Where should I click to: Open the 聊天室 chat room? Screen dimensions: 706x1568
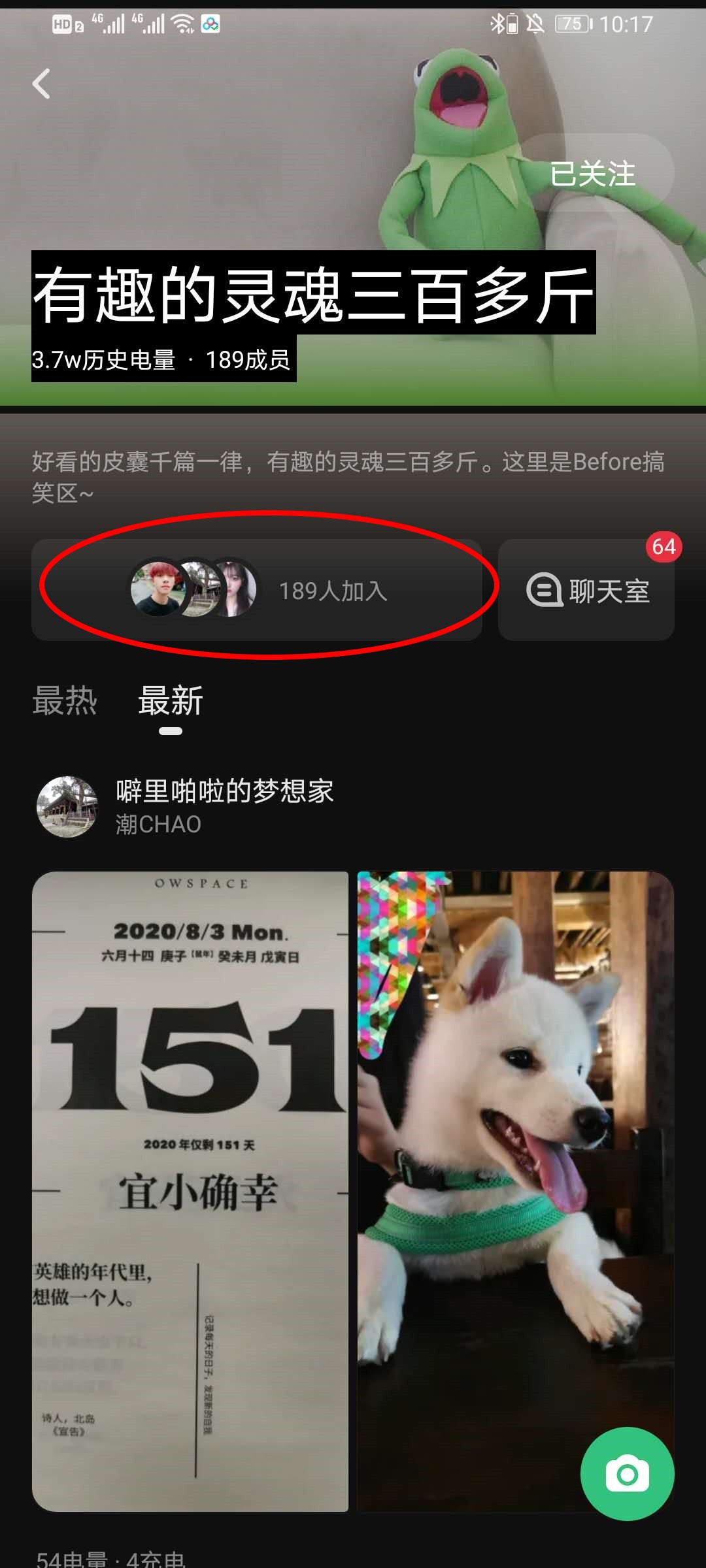[x=586, y=590]
